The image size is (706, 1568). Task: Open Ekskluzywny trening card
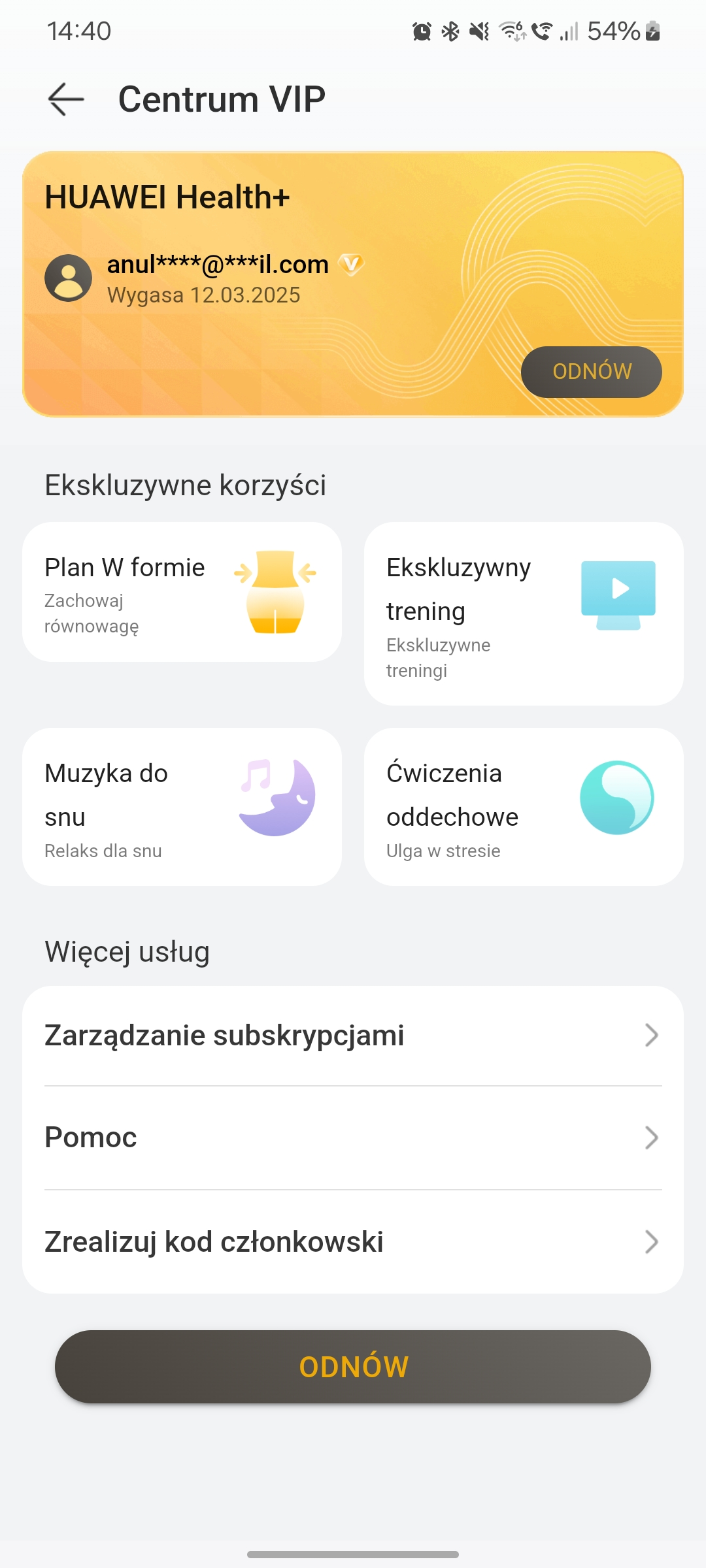pos(523,613)
